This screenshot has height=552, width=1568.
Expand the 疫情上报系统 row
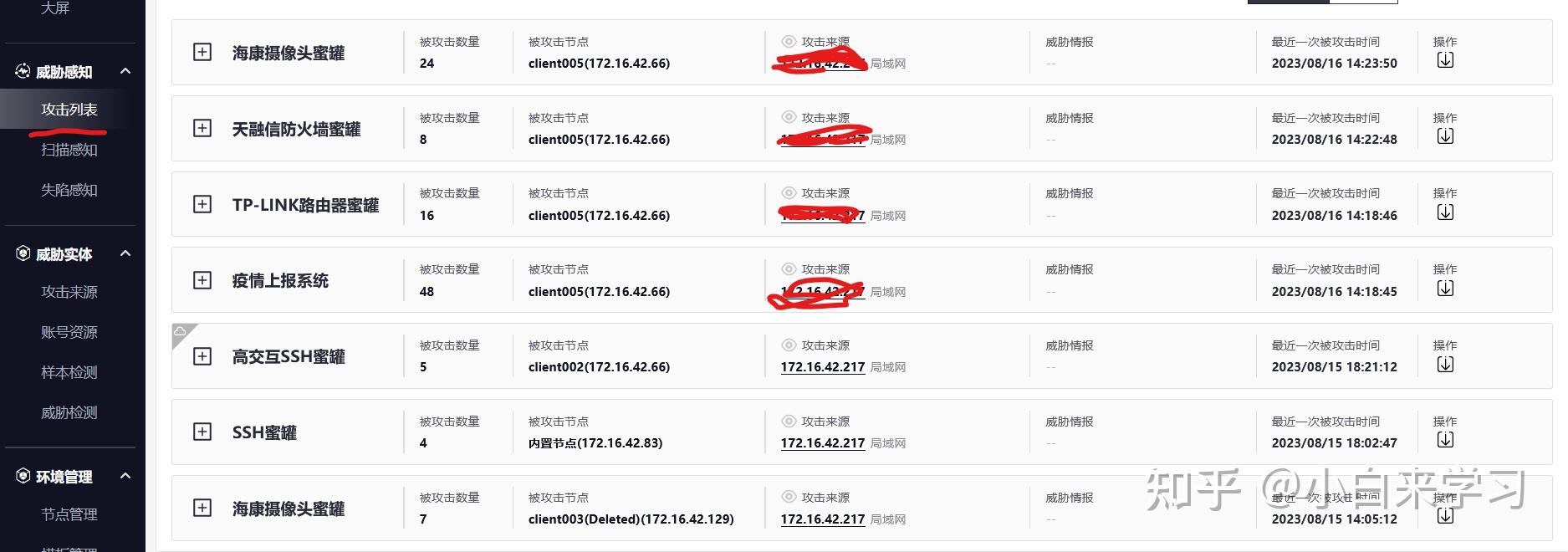pos(202,280)
